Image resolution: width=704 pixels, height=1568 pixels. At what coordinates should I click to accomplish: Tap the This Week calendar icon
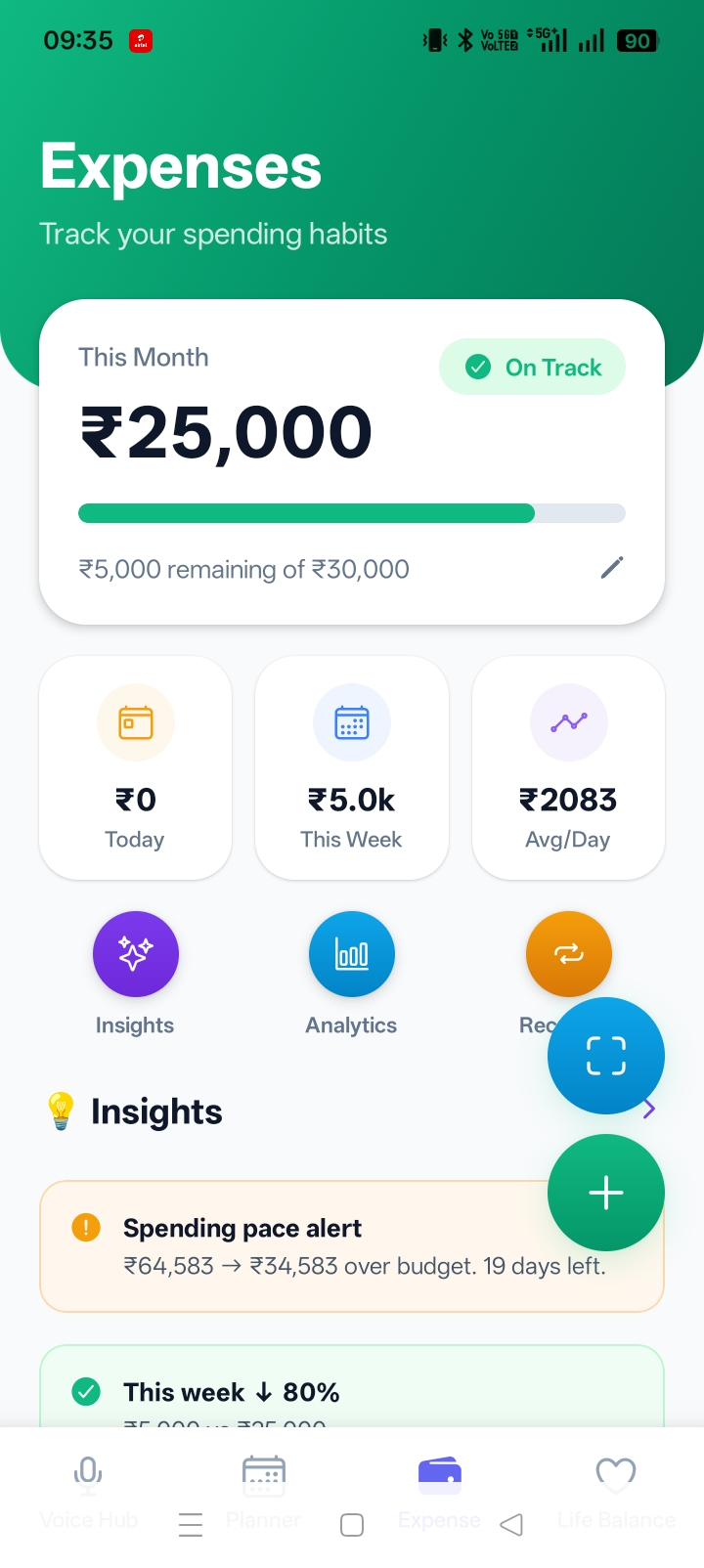[351, 722]
